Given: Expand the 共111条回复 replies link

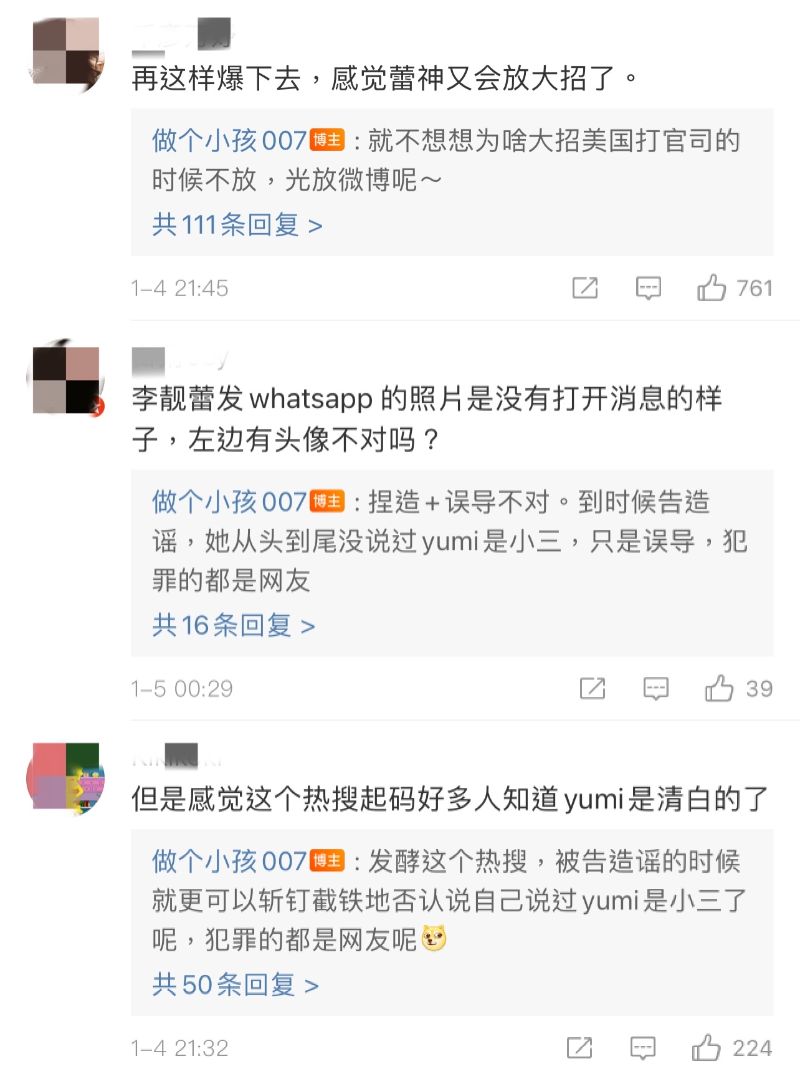Looking at the screenshot, I should tap(237, 225).
